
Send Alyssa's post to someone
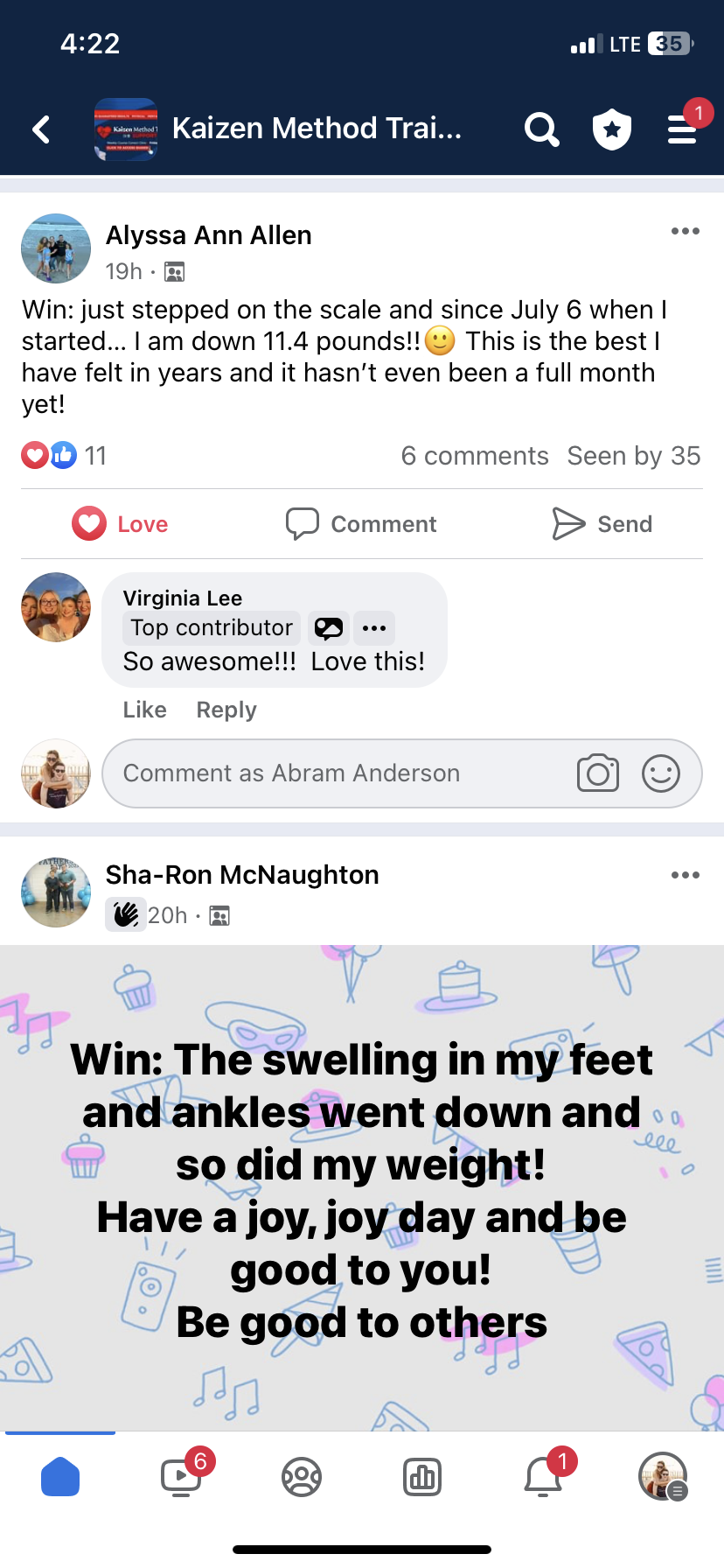tap(602, 524)
